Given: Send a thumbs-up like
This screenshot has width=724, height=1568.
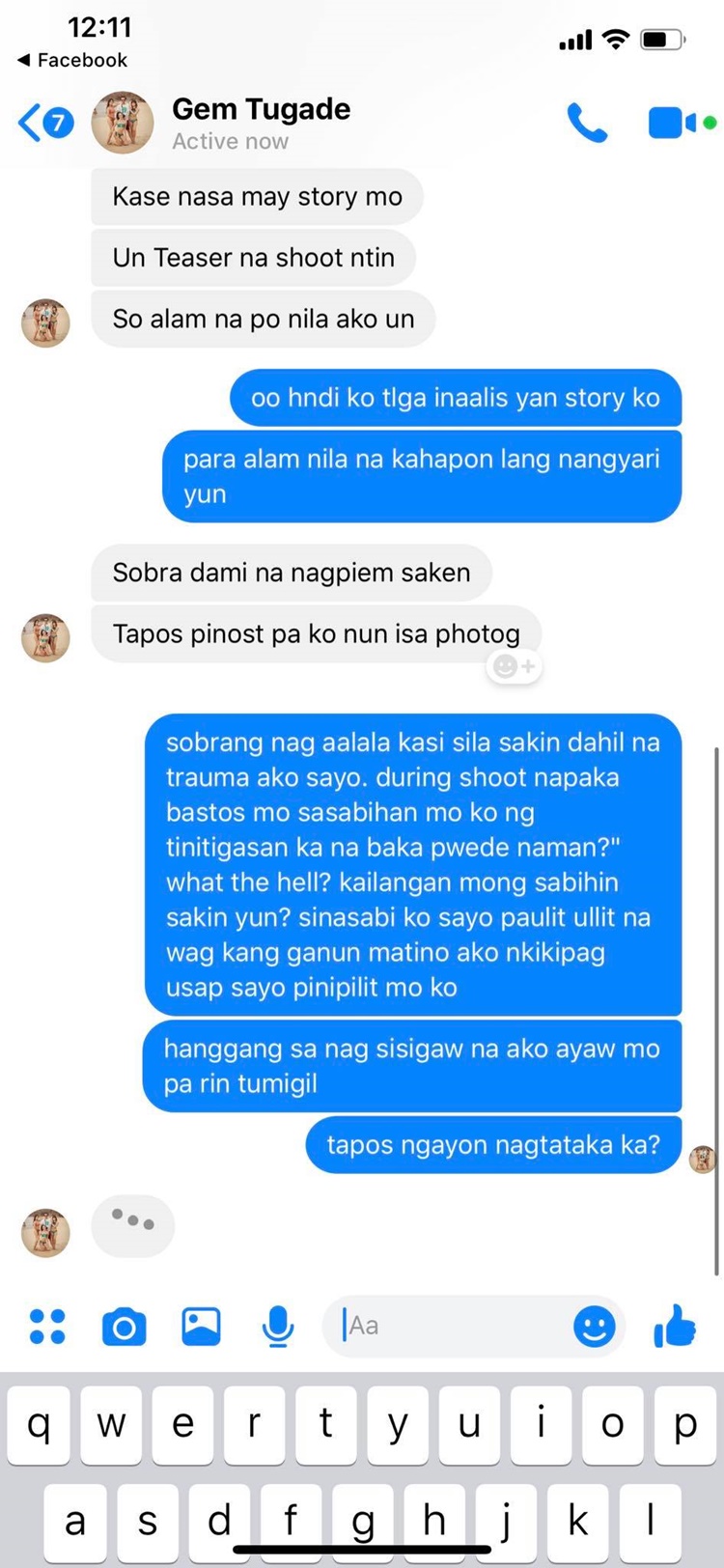Looking at the screenshot, I should point(675,1325).
